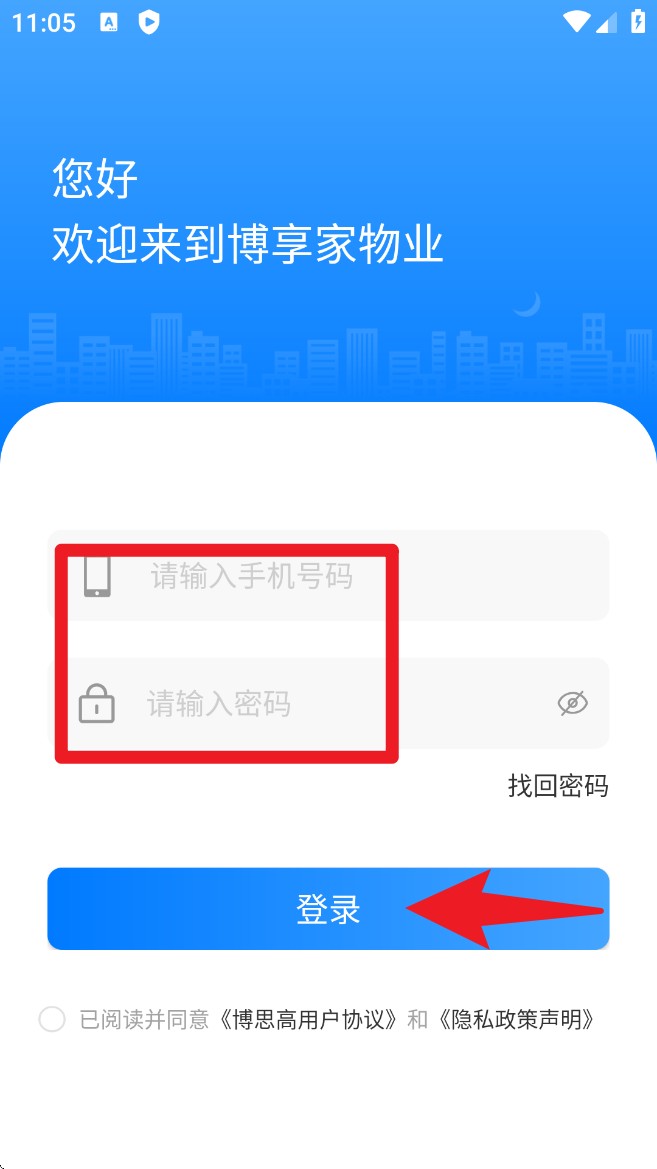
Task: Tap the 登录 login button
Action: click(328, 909)
